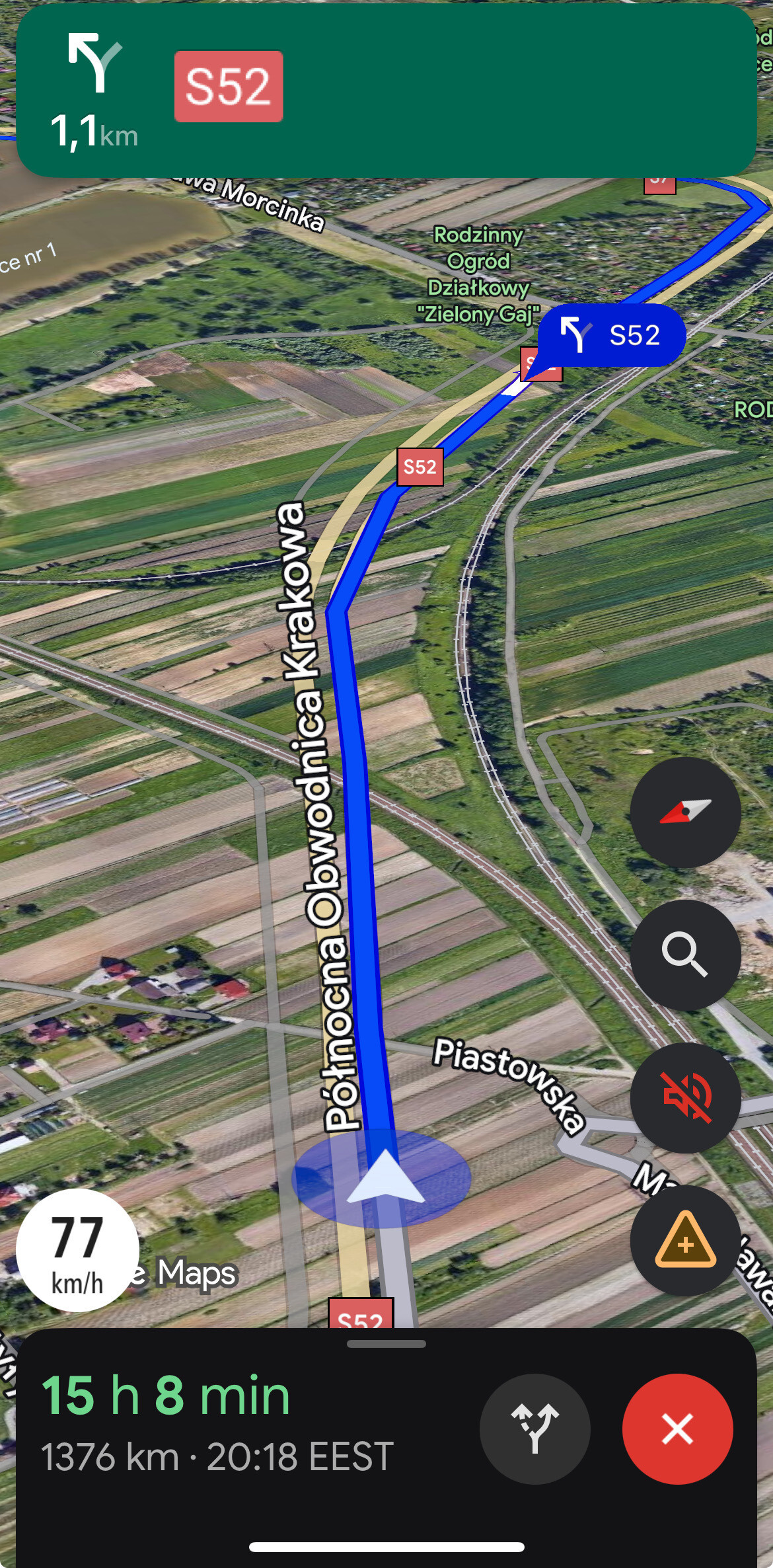Show alternate routes
Image resolution: width=773 pixels, height=1568 pixels.
(x=534, y=1429)
